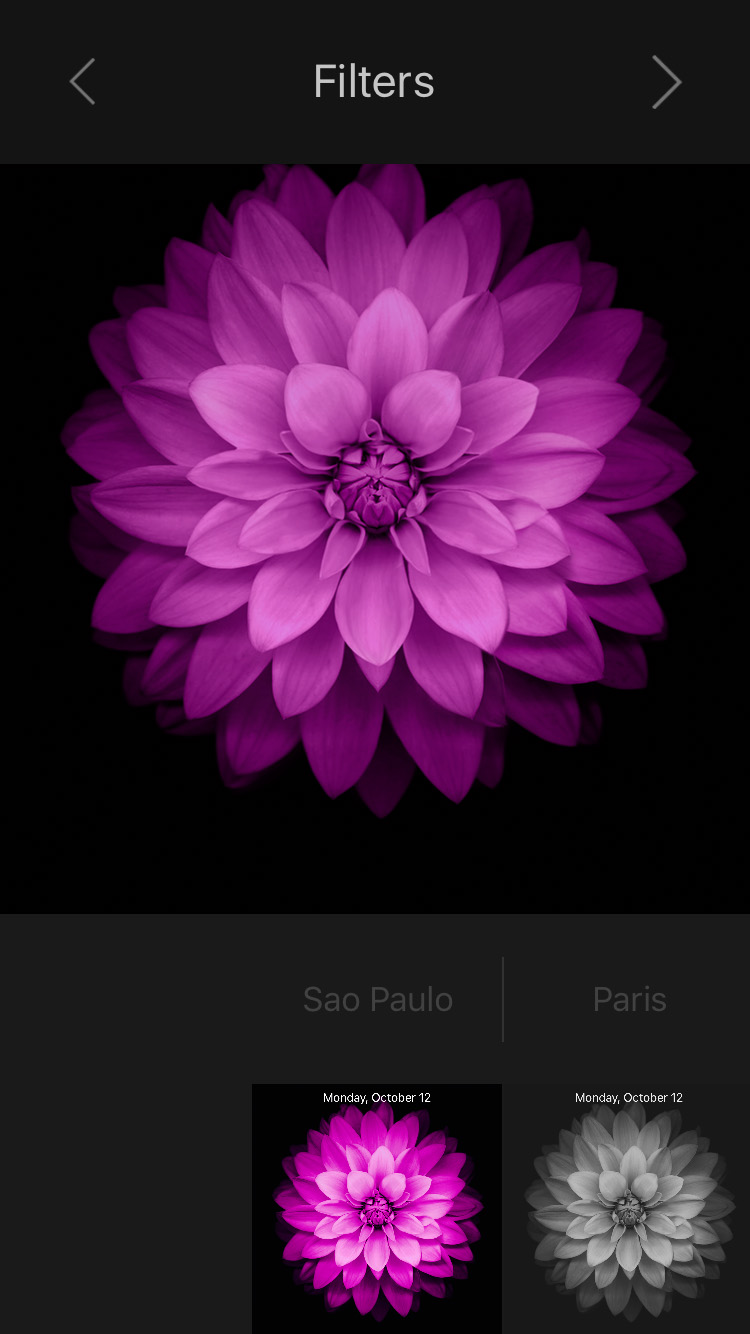
Task: Proceed with the right arrow
Action: point(666,82)
